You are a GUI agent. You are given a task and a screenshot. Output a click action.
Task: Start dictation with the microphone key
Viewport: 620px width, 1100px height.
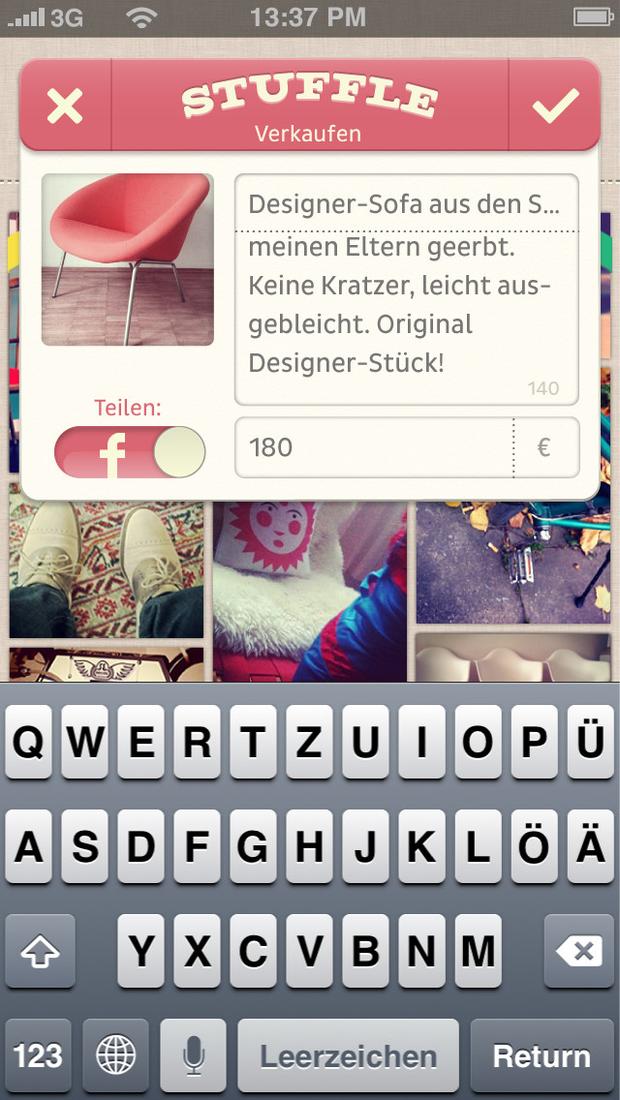click(193, 1056)
